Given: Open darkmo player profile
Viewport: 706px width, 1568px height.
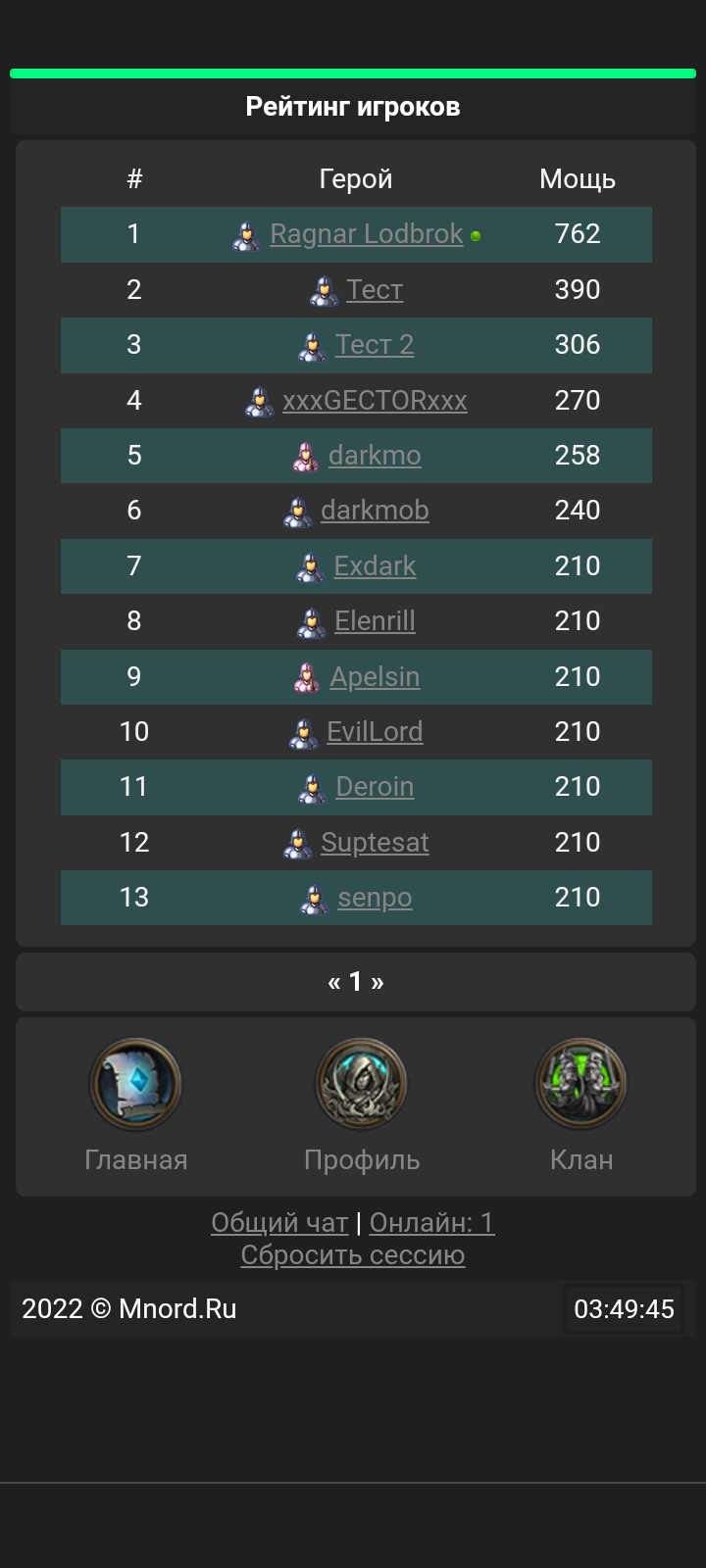Looking at the screenshot, I should (375, 456).
